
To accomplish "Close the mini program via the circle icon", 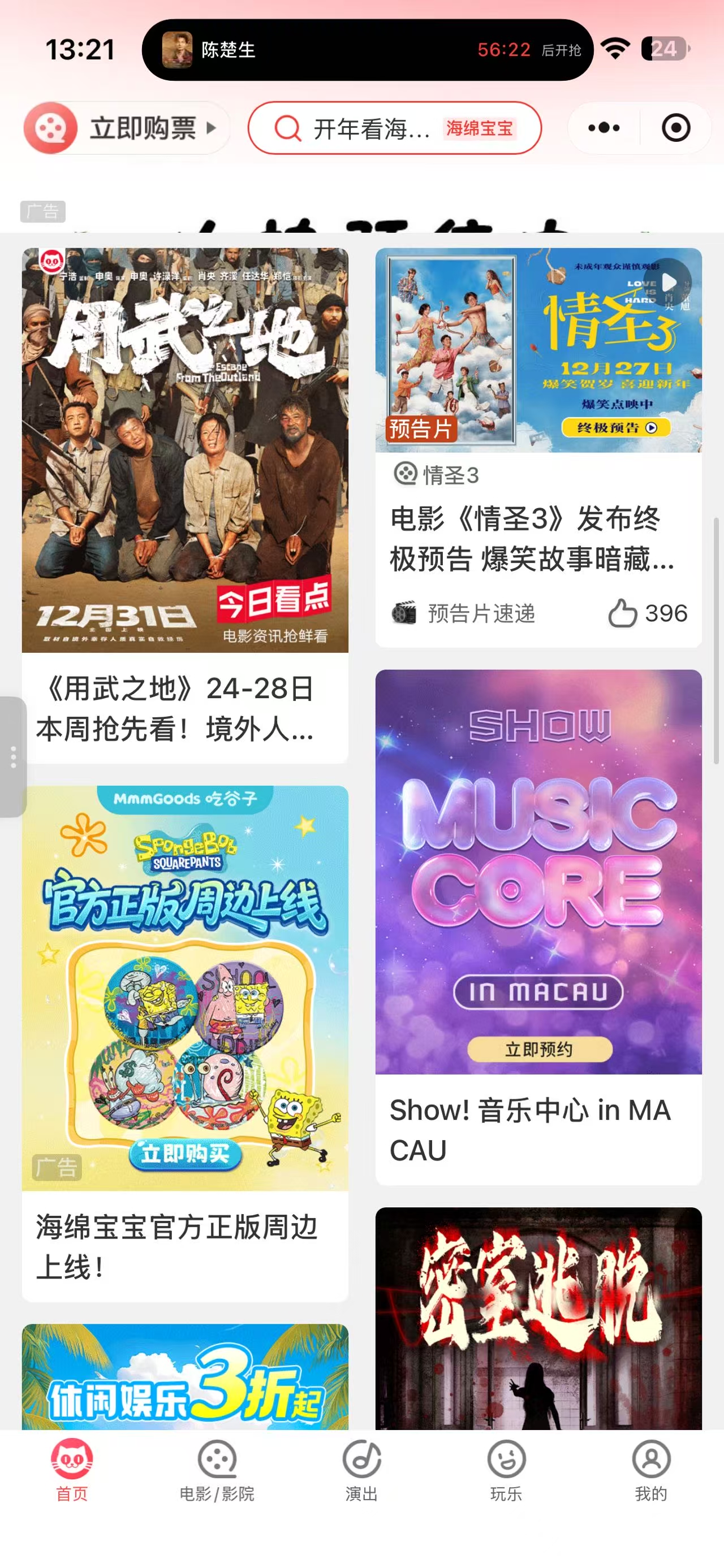I will (x=675, y=128).
